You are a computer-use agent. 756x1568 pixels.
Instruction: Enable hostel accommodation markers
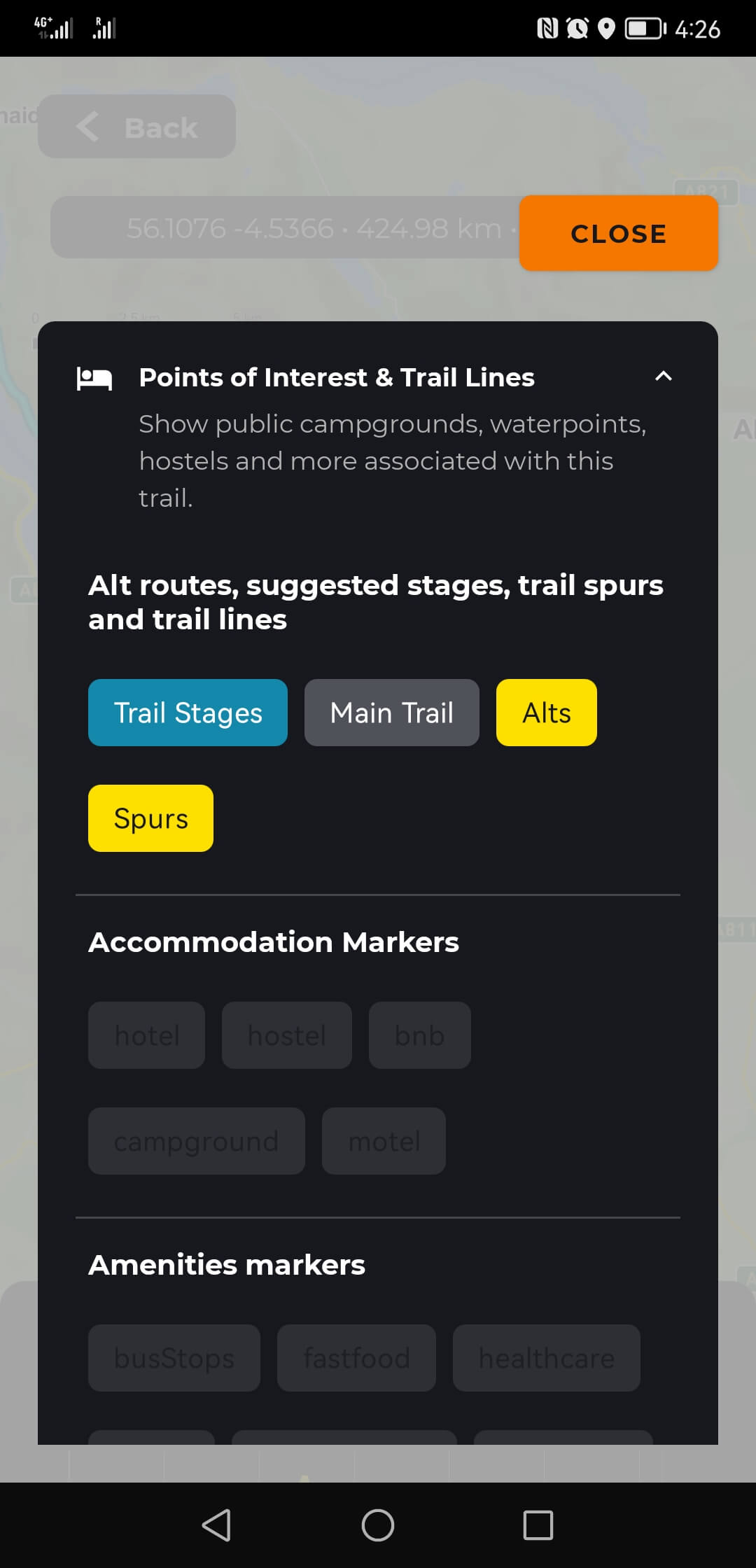pos(286,1035)
